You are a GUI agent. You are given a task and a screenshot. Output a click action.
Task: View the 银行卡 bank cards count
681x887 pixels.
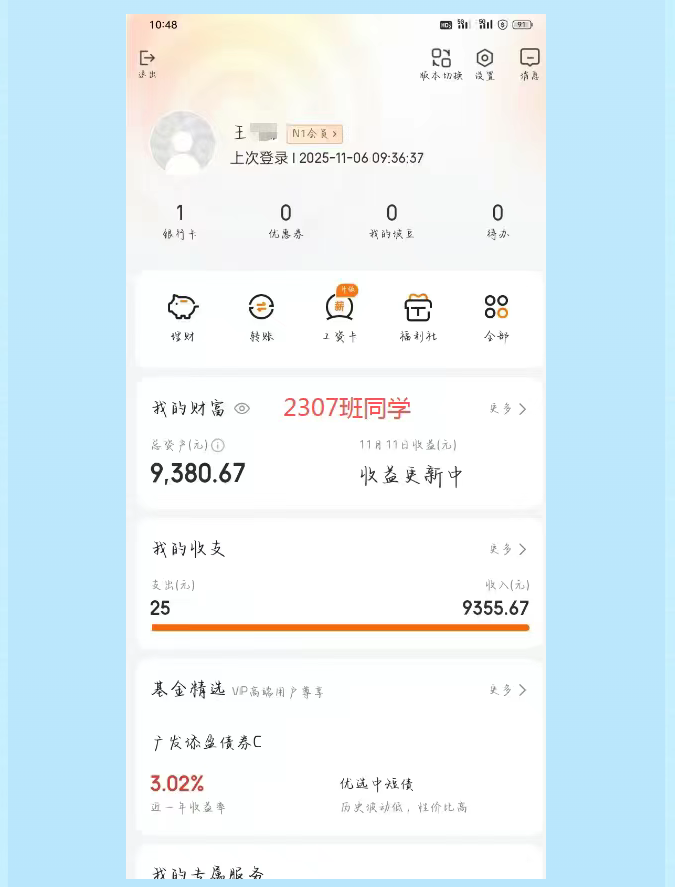180,221
